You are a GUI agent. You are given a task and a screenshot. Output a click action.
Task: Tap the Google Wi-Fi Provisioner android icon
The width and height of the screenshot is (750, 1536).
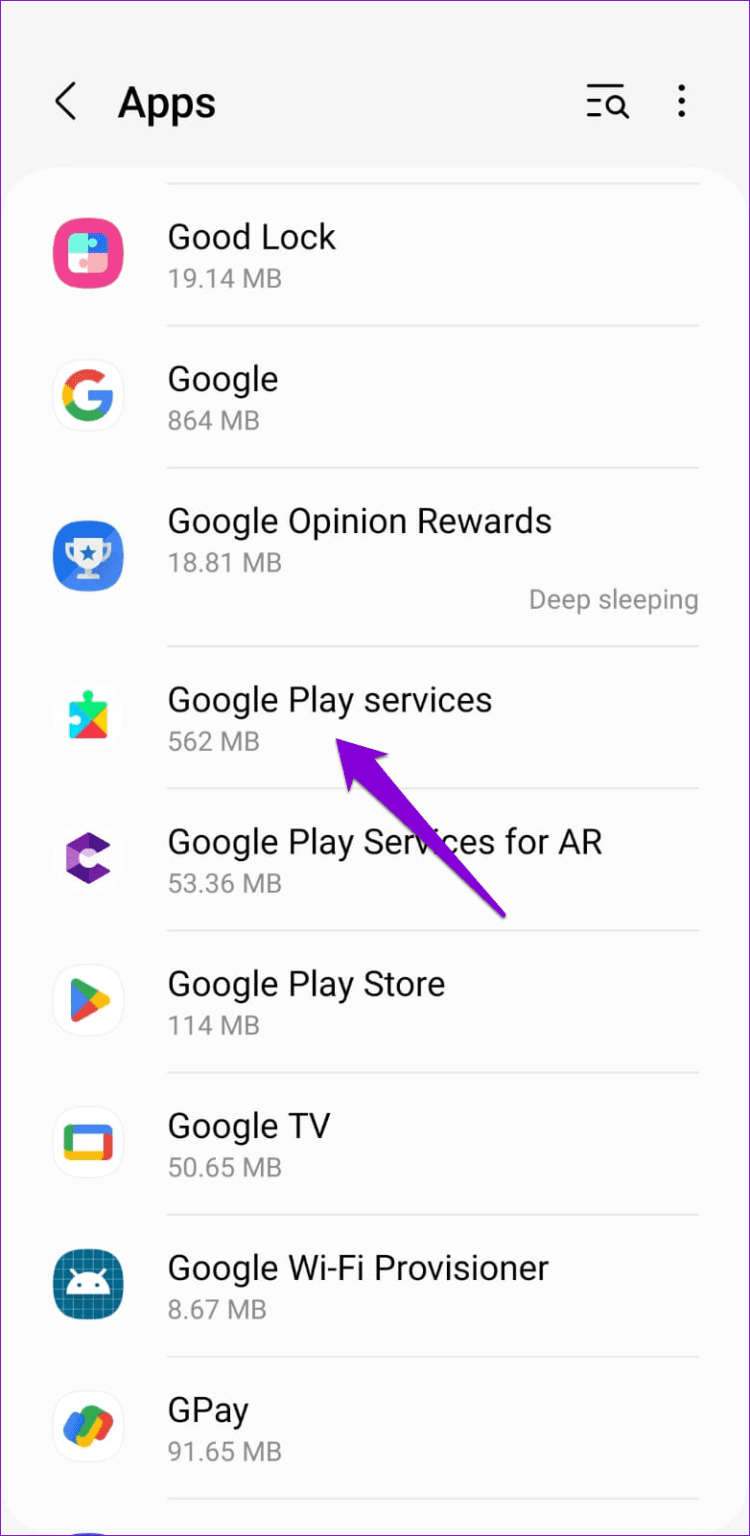[x=88, y=1285]
